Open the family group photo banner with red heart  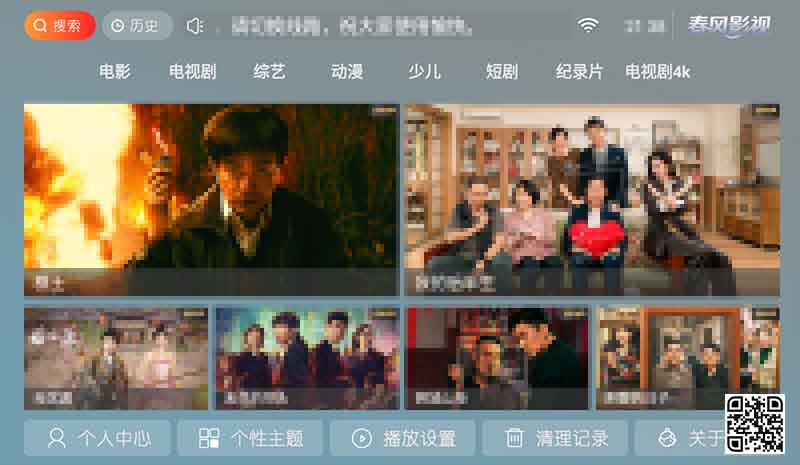(591, 199)
